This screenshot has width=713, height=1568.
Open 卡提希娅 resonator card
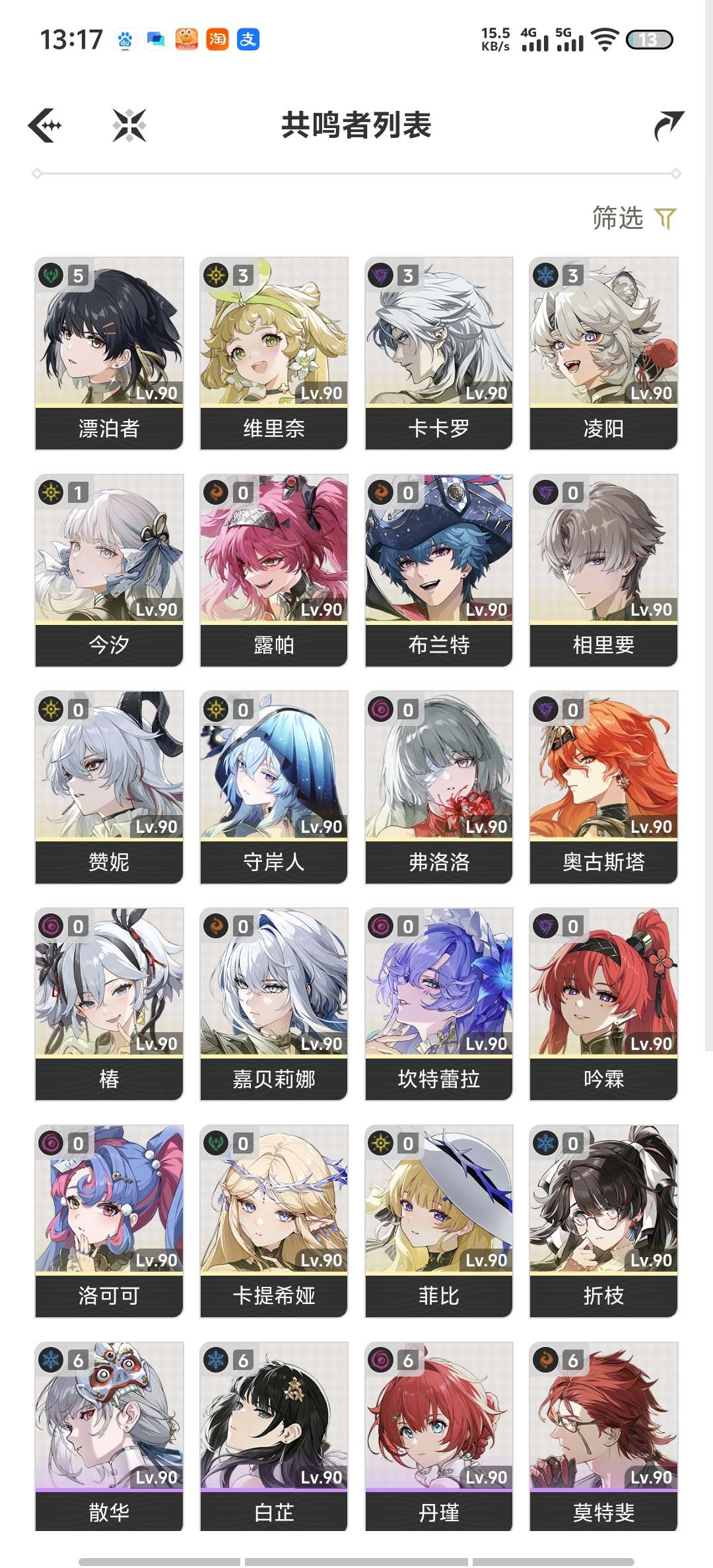click(274, 1221)
